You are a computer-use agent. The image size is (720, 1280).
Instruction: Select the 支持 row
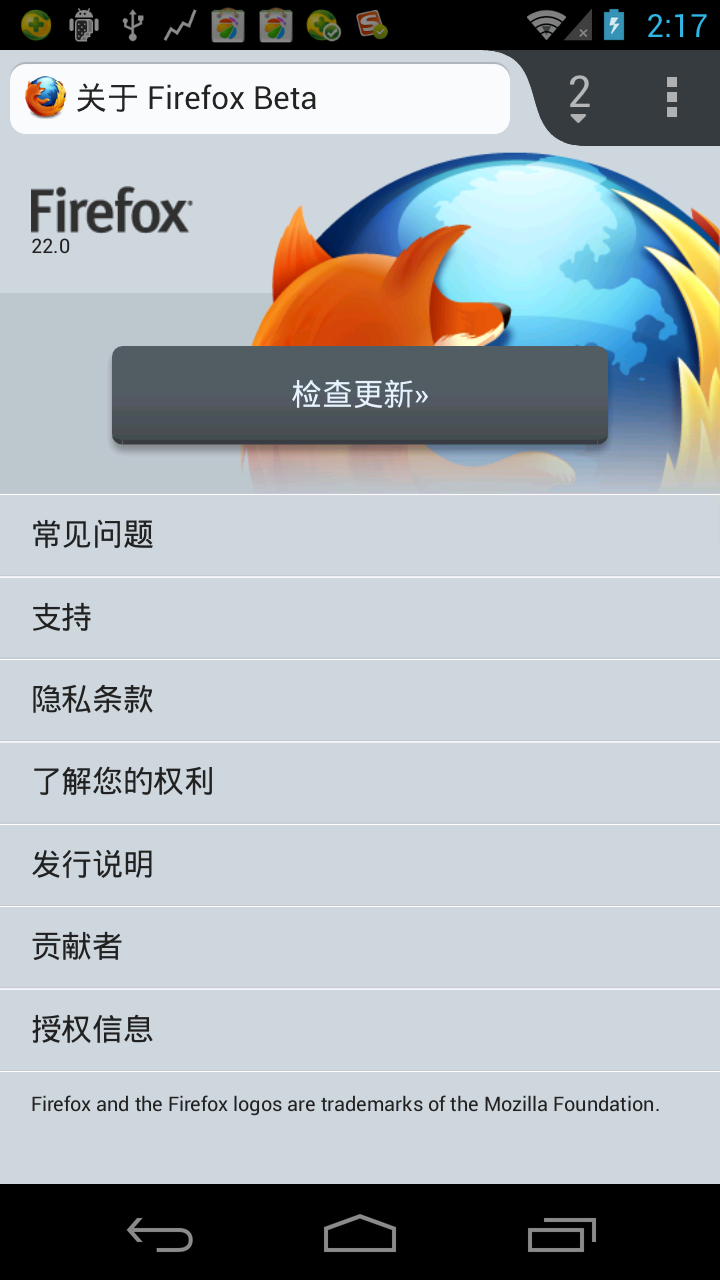tap(360, 618)
